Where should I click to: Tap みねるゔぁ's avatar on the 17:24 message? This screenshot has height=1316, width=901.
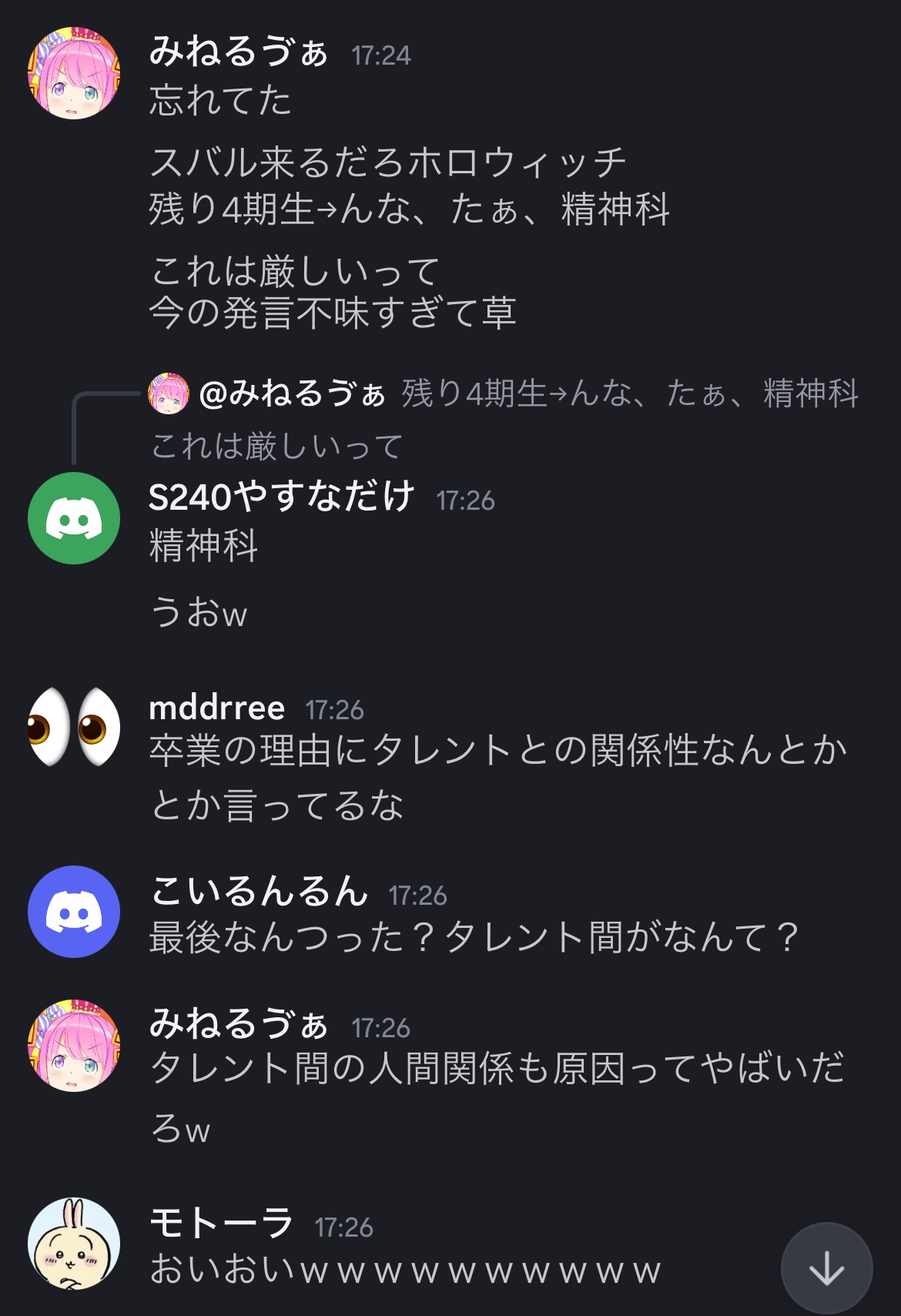click(74, 73)
